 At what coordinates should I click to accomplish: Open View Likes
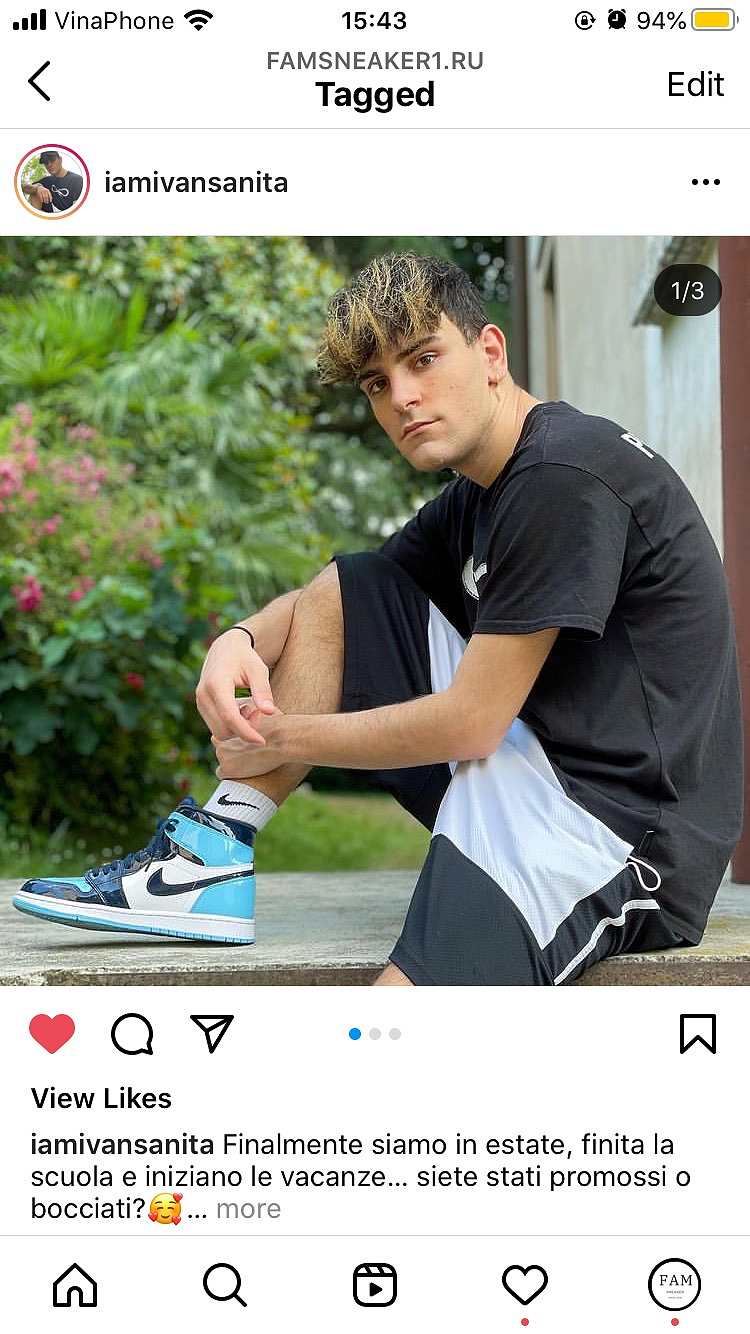(101, 1098)
